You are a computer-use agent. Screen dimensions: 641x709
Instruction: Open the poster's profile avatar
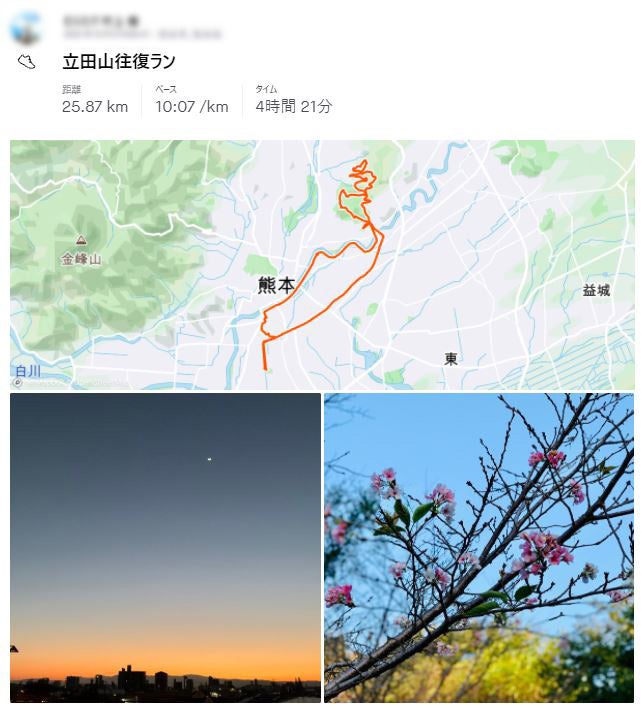(x=27, y=28)
